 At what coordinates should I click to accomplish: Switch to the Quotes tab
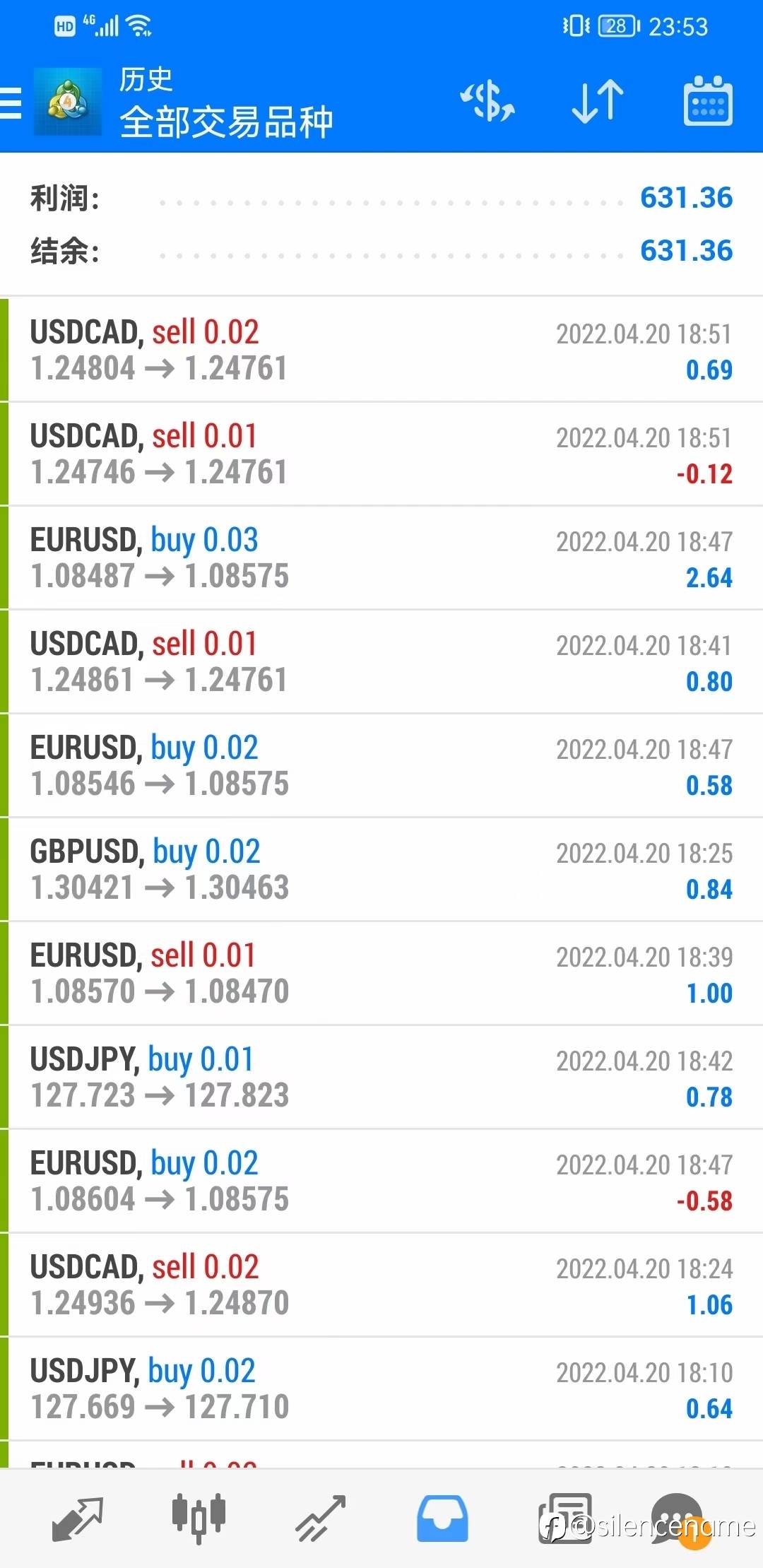pyautogui.click(x=78, y=1518)
